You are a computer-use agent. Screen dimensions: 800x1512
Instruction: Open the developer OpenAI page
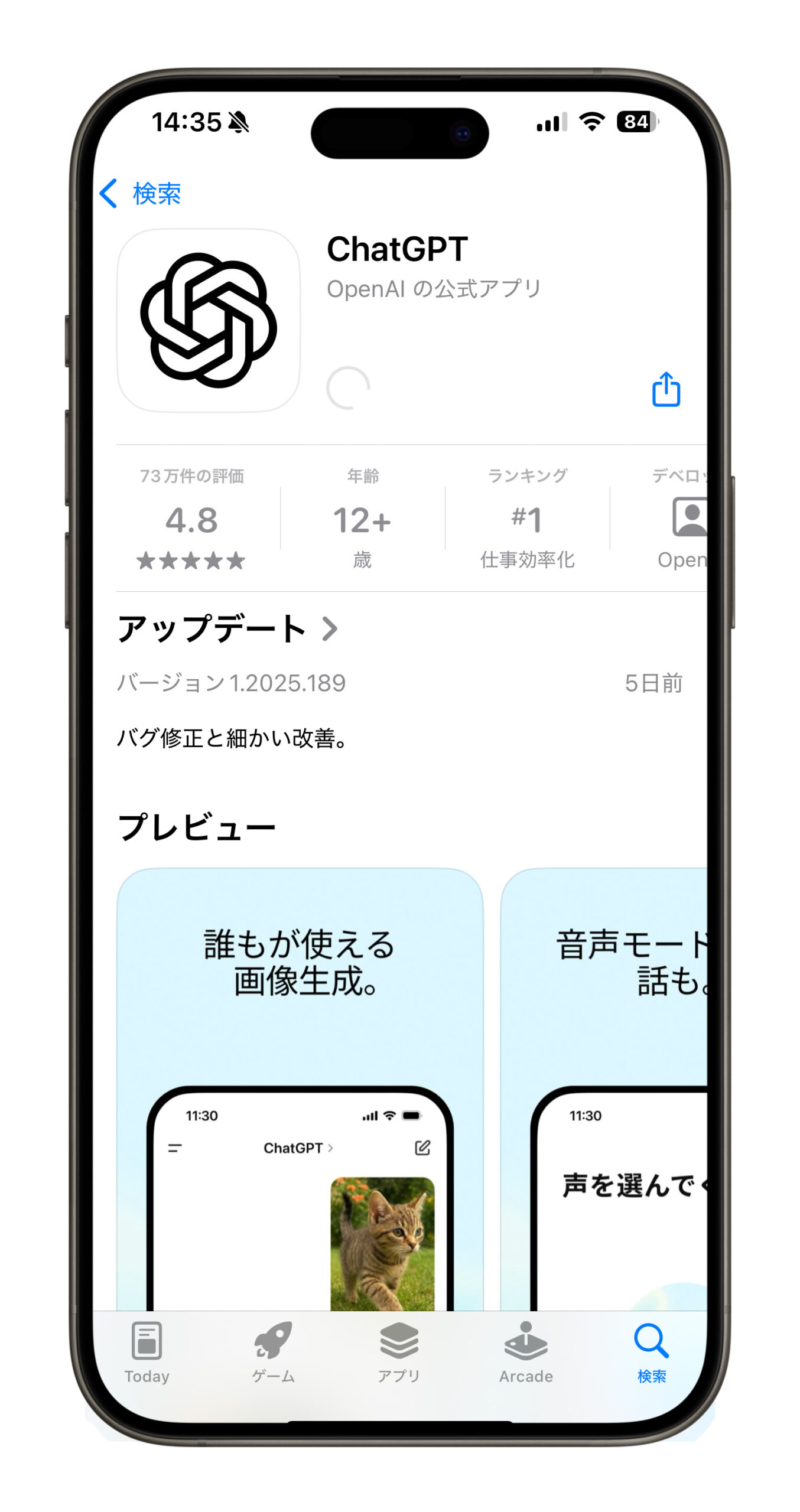(685, 520)
